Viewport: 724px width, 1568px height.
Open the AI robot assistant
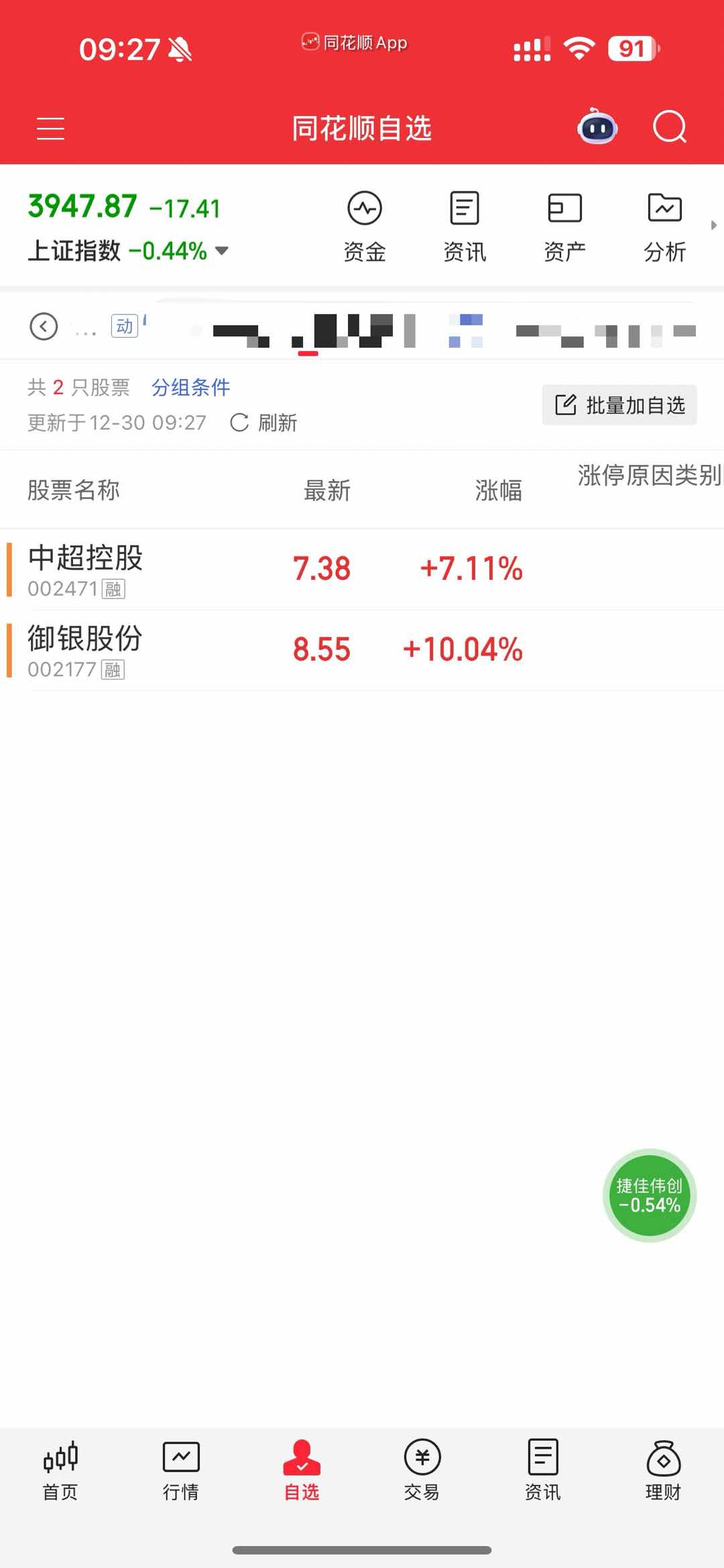(597, 127)
